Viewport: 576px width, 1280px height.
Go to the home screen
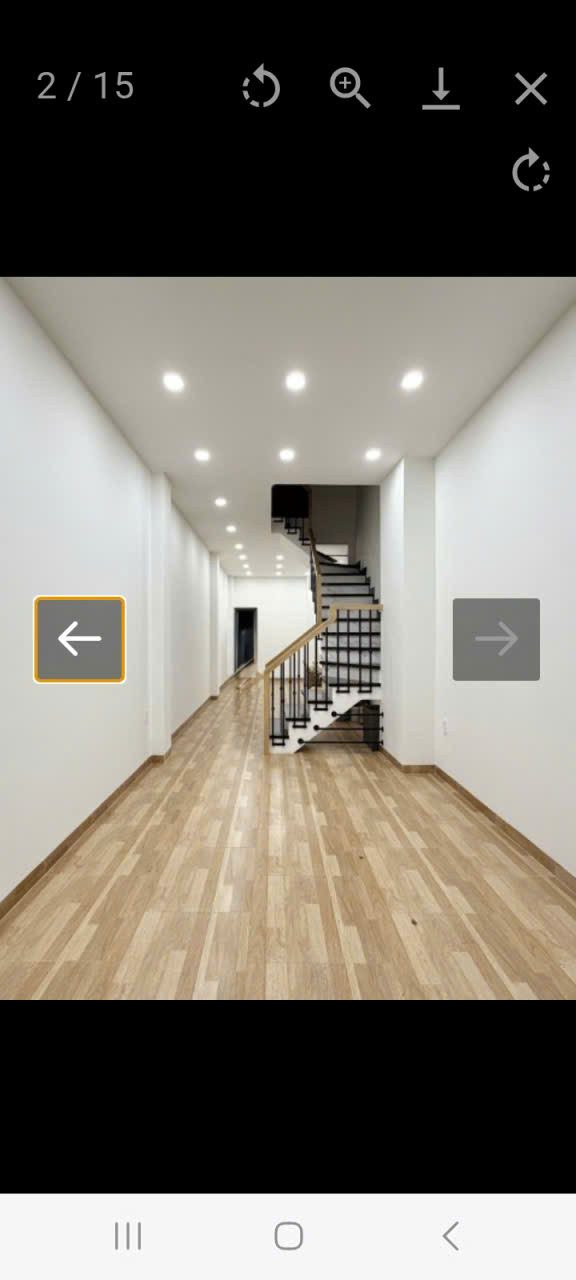(289, 1236)
